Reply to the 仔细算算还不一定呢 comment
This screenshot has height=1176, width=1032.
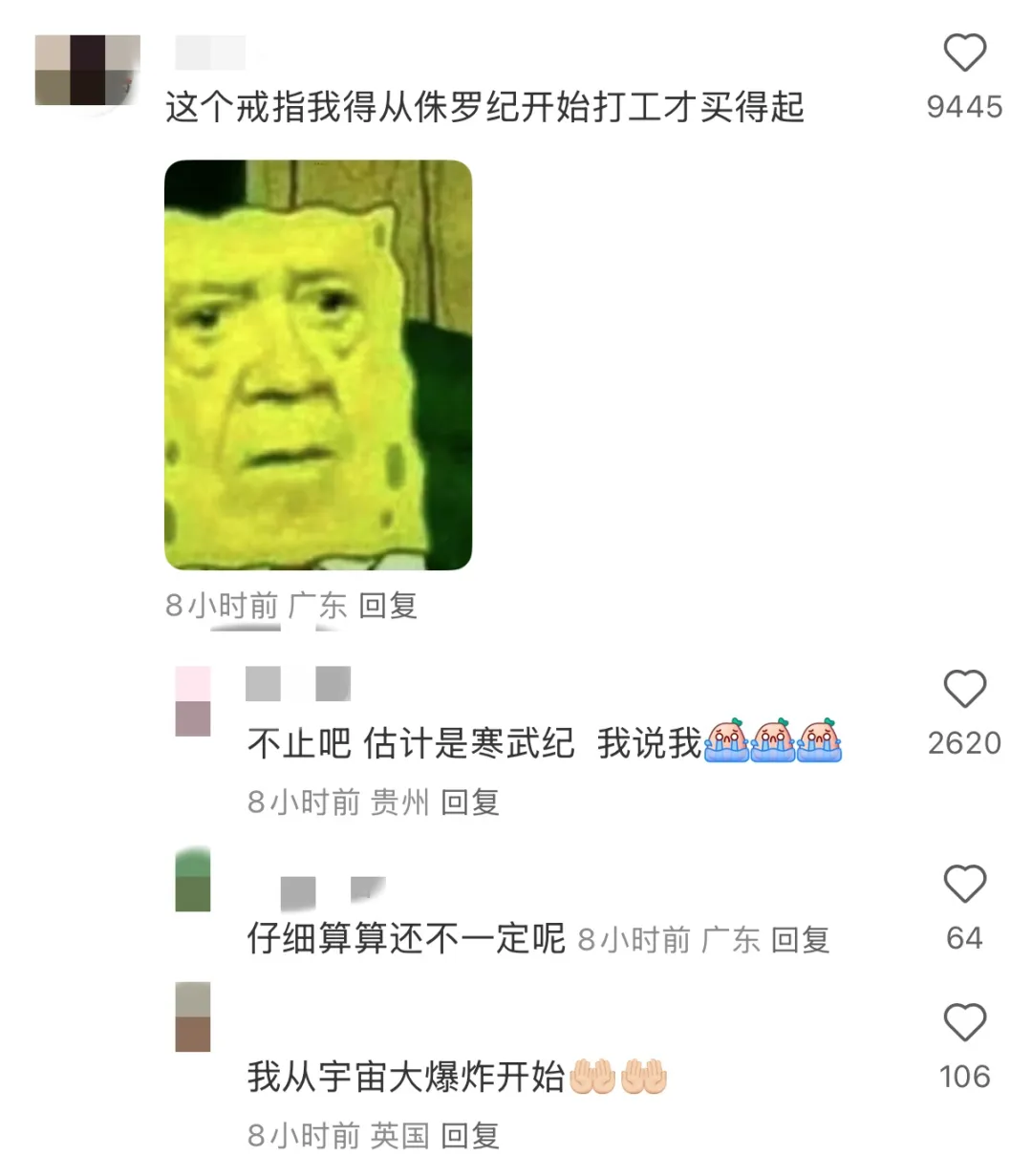coord(800,940)
